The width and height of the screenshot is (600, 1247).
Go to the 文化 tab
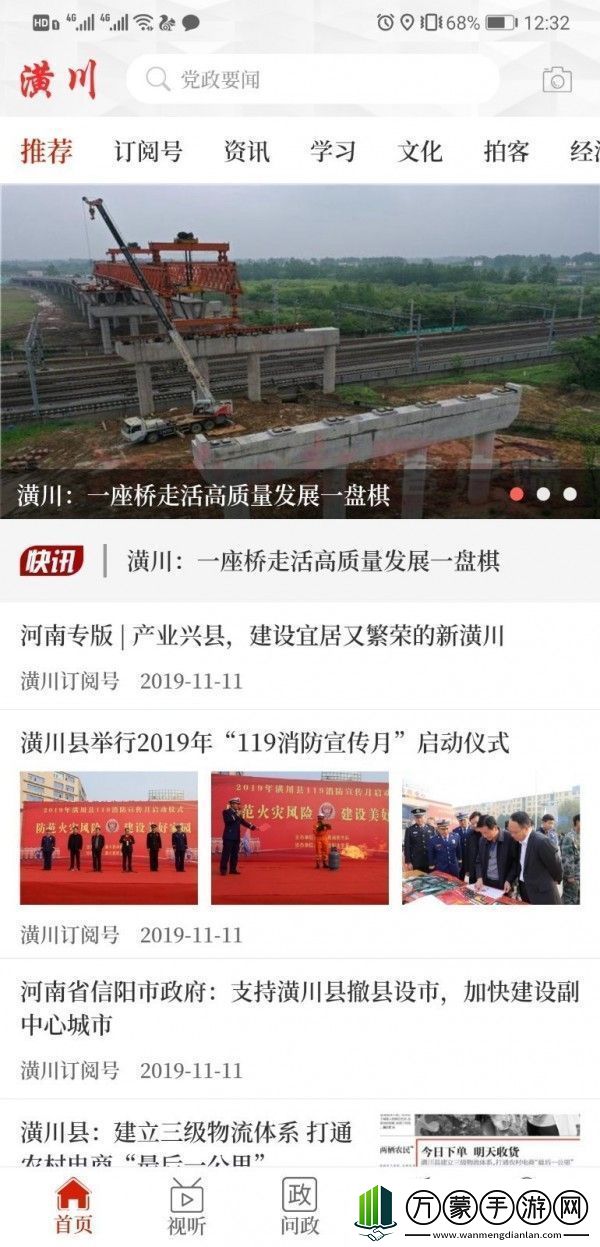[x=420, y=152]
